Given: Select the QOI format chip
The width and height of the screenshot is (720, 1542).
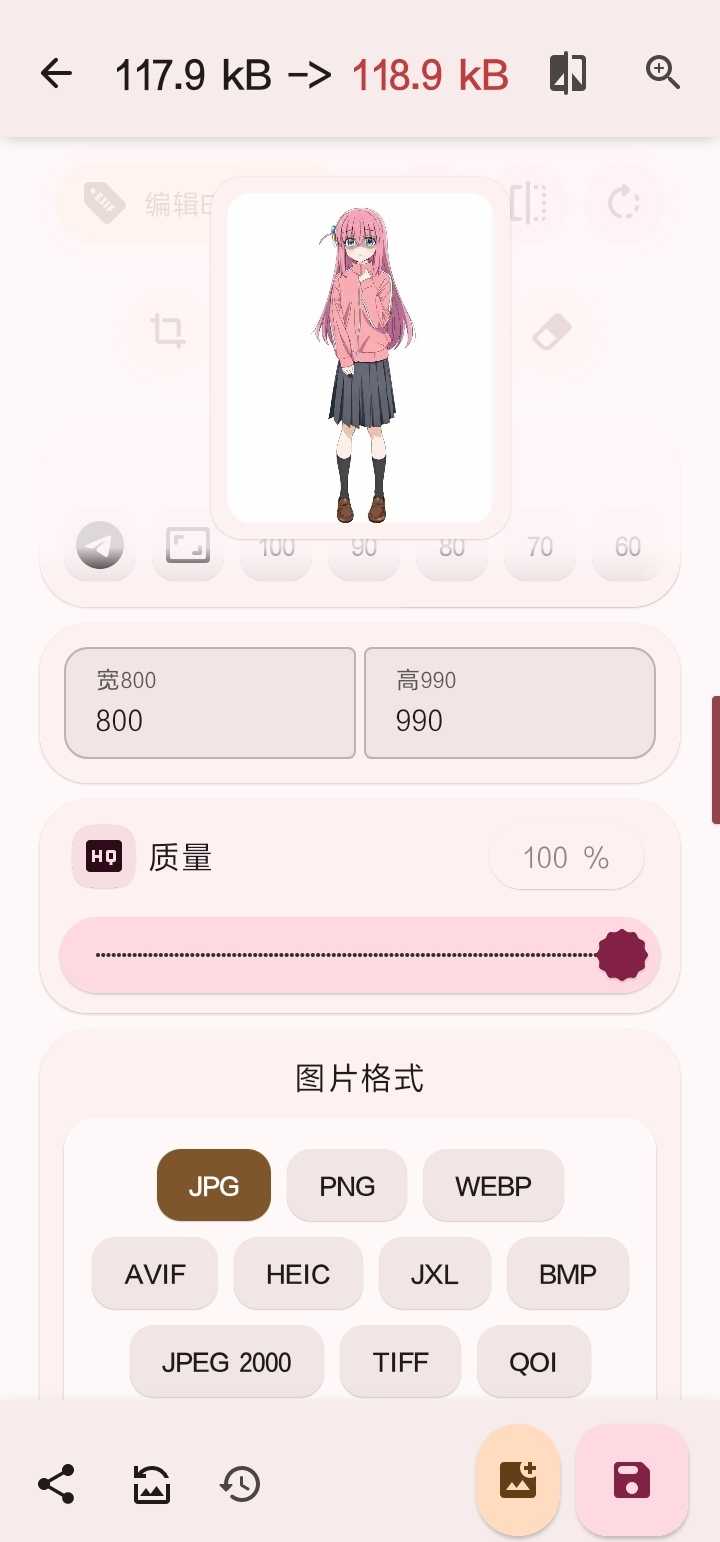Looking at the screenshot, I should point(533,1362).
